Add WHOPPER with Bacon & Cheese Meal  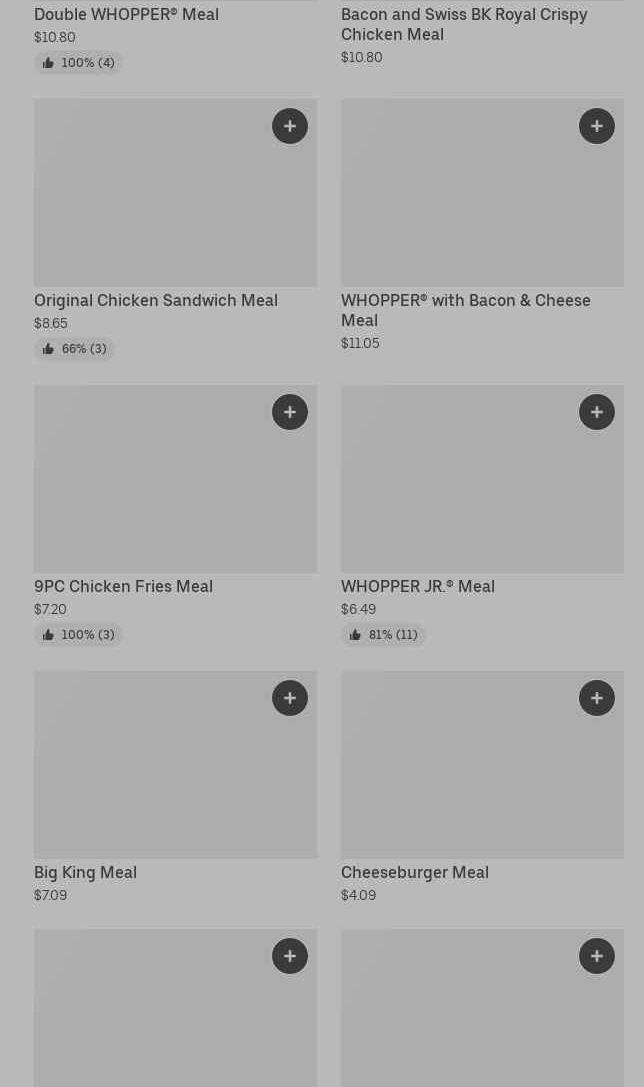597,126
